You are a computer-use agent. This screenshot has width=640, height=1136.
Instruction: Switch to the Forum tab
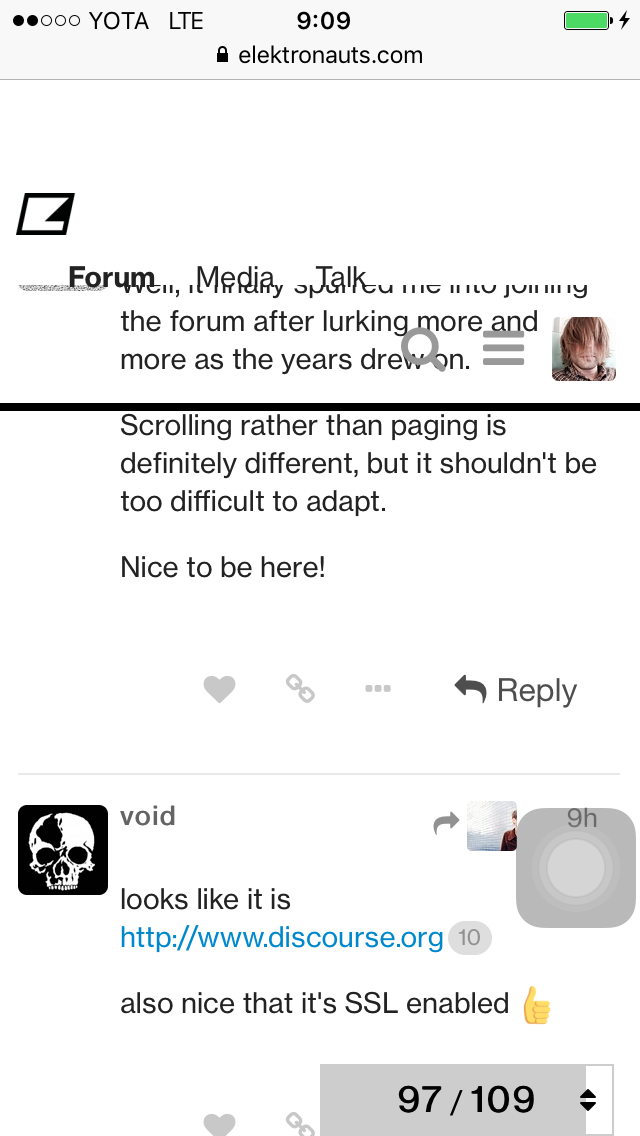(111, 277)
